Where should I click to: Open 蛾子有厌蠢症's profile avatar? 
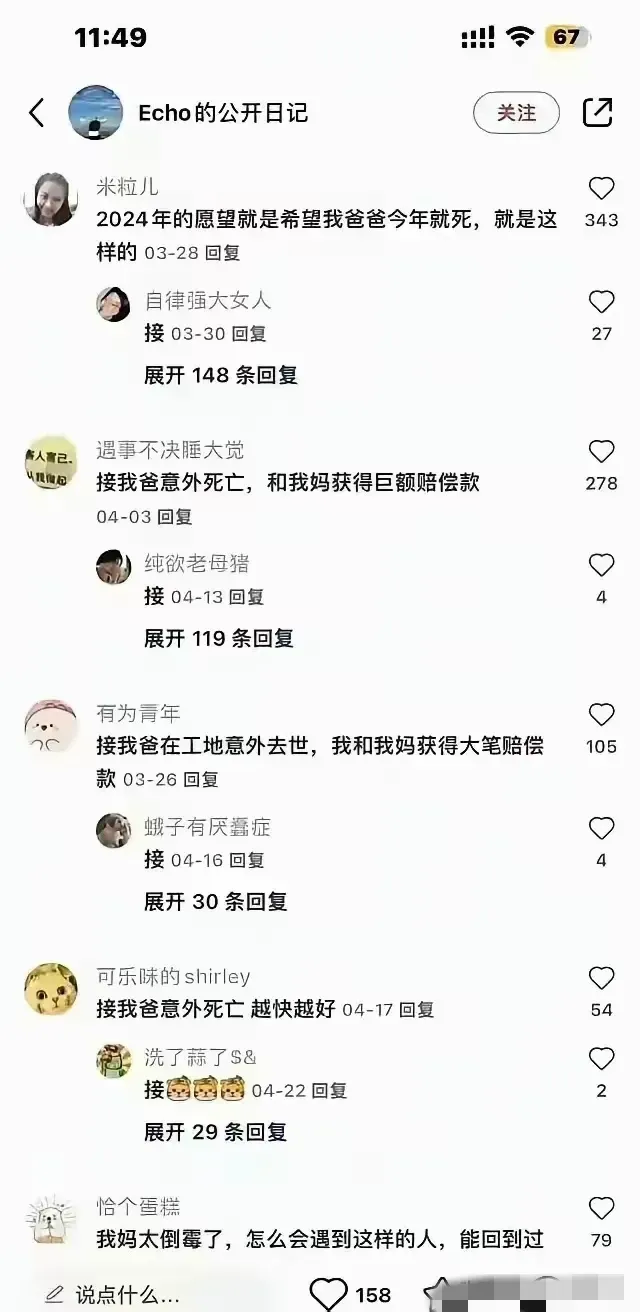[114, 830]
